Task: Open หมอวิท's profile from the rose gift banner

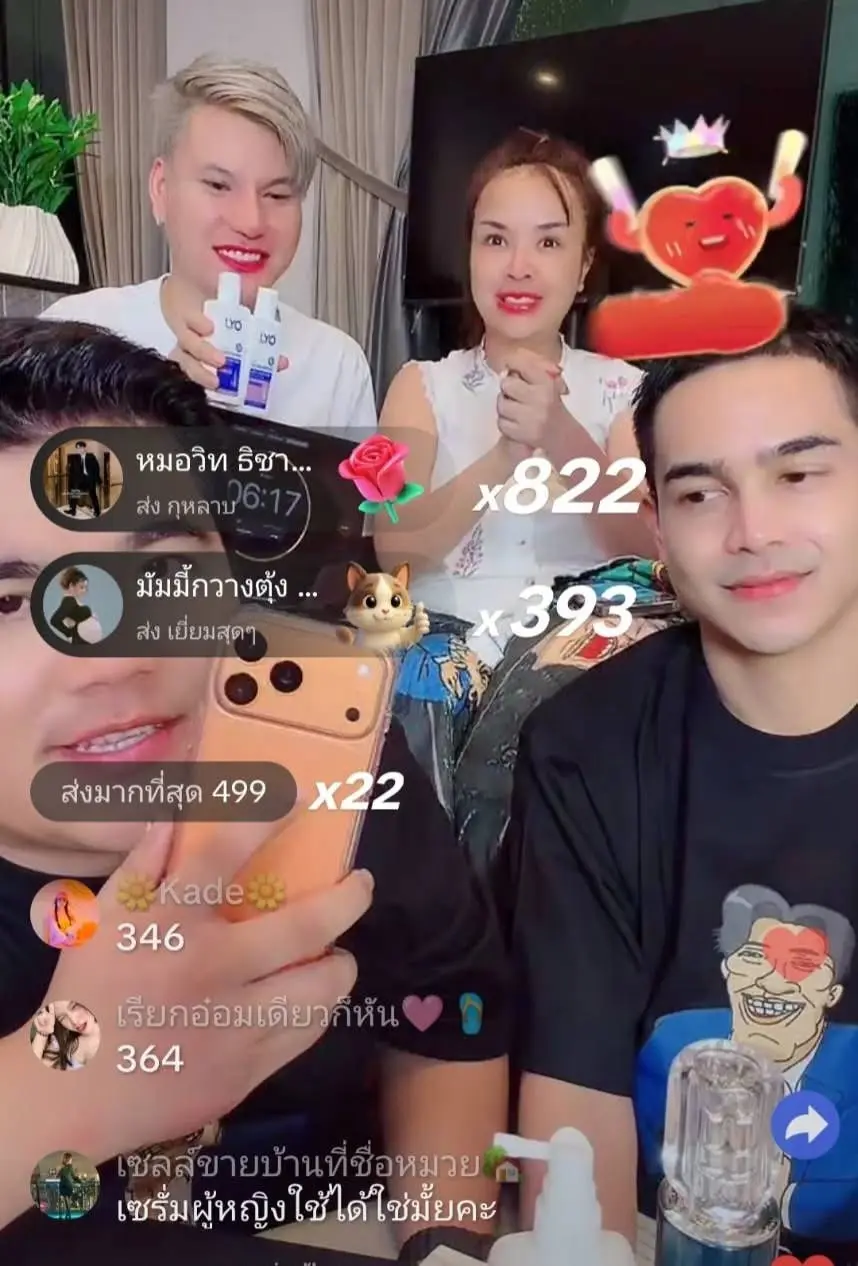Action: click(x=83, y=477)
